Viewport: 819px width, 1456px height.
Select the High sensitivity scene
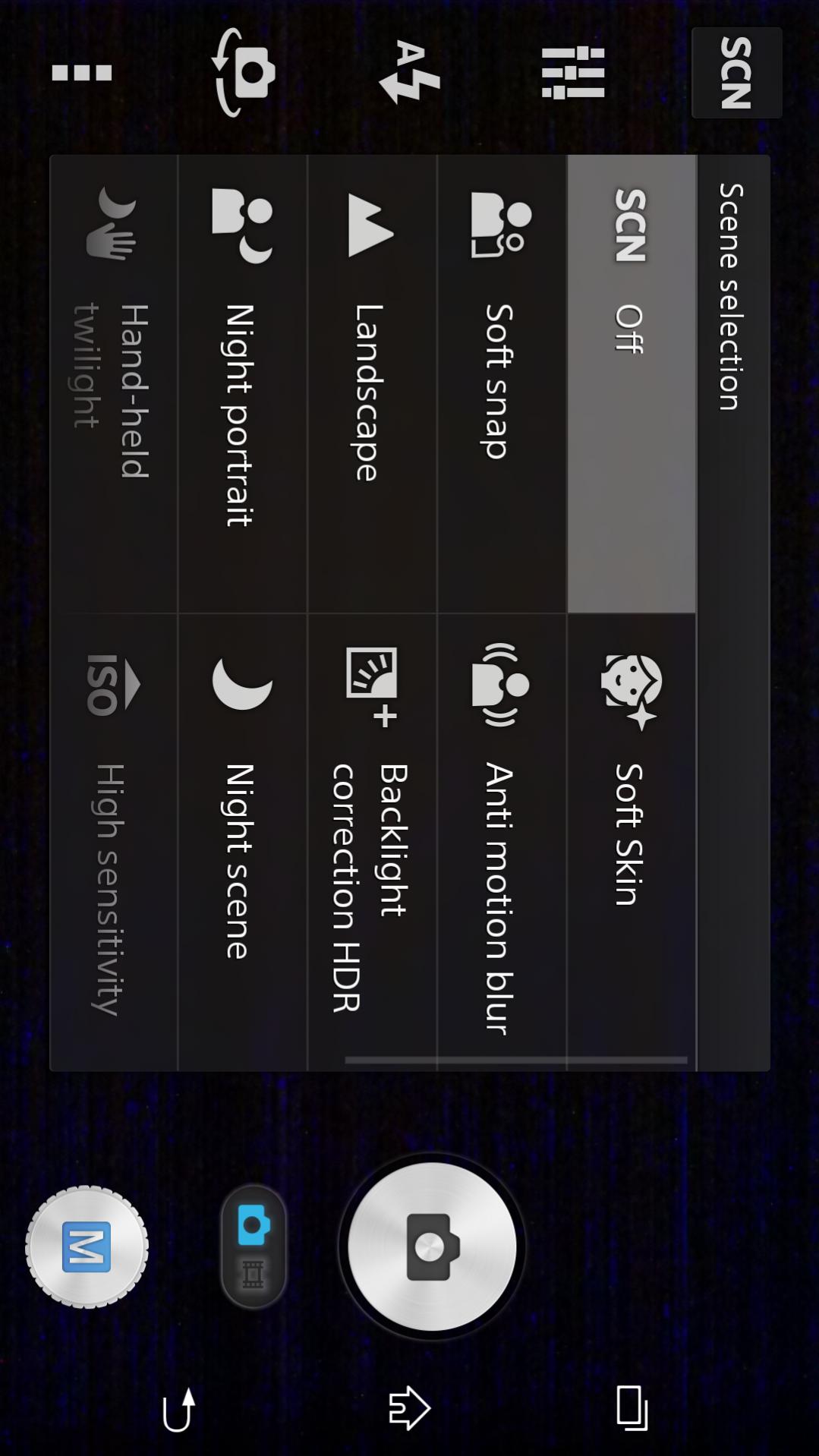click(x=113, y=842)
